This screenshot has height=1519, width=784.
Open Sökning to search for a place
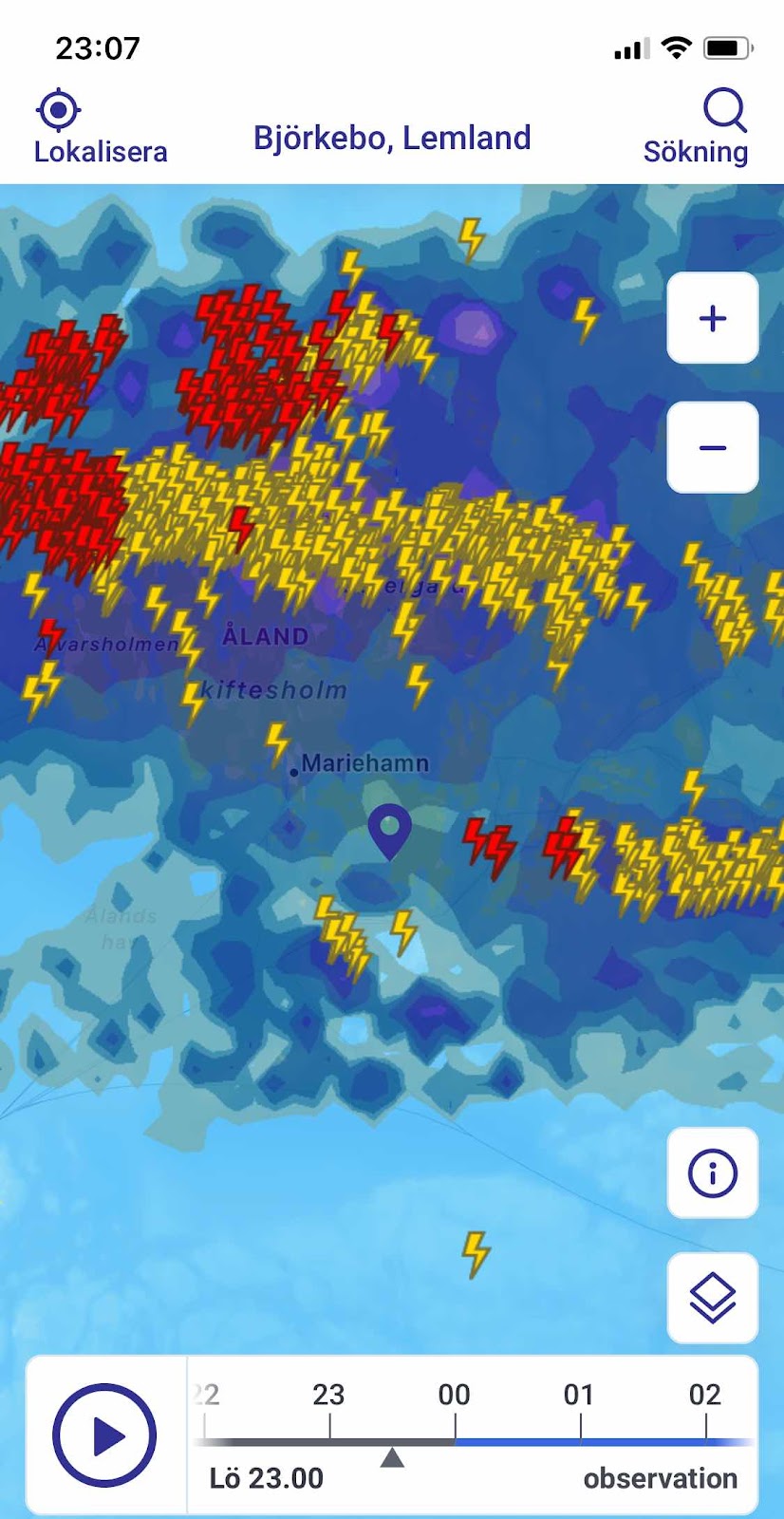697,128
